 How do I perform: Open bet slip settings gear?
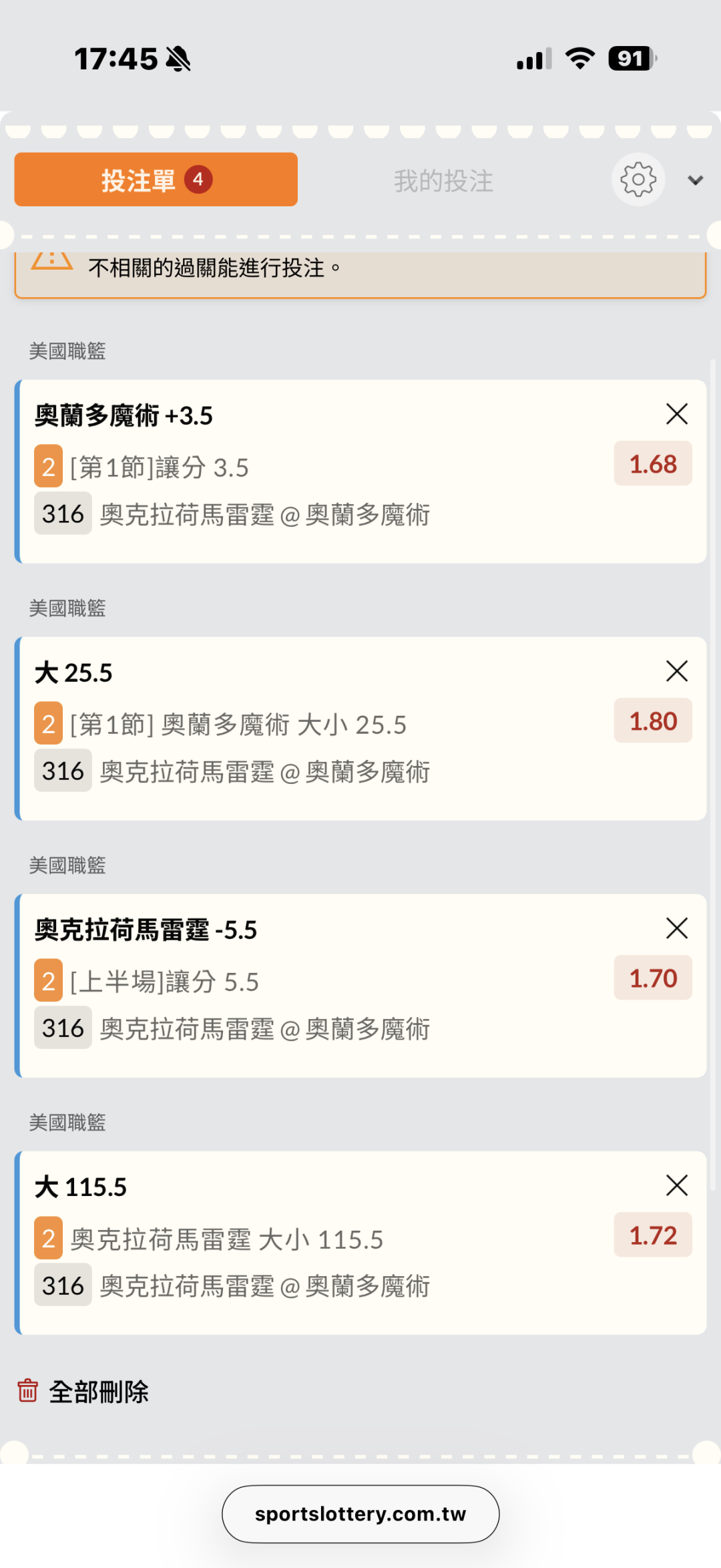pos(638,180)
